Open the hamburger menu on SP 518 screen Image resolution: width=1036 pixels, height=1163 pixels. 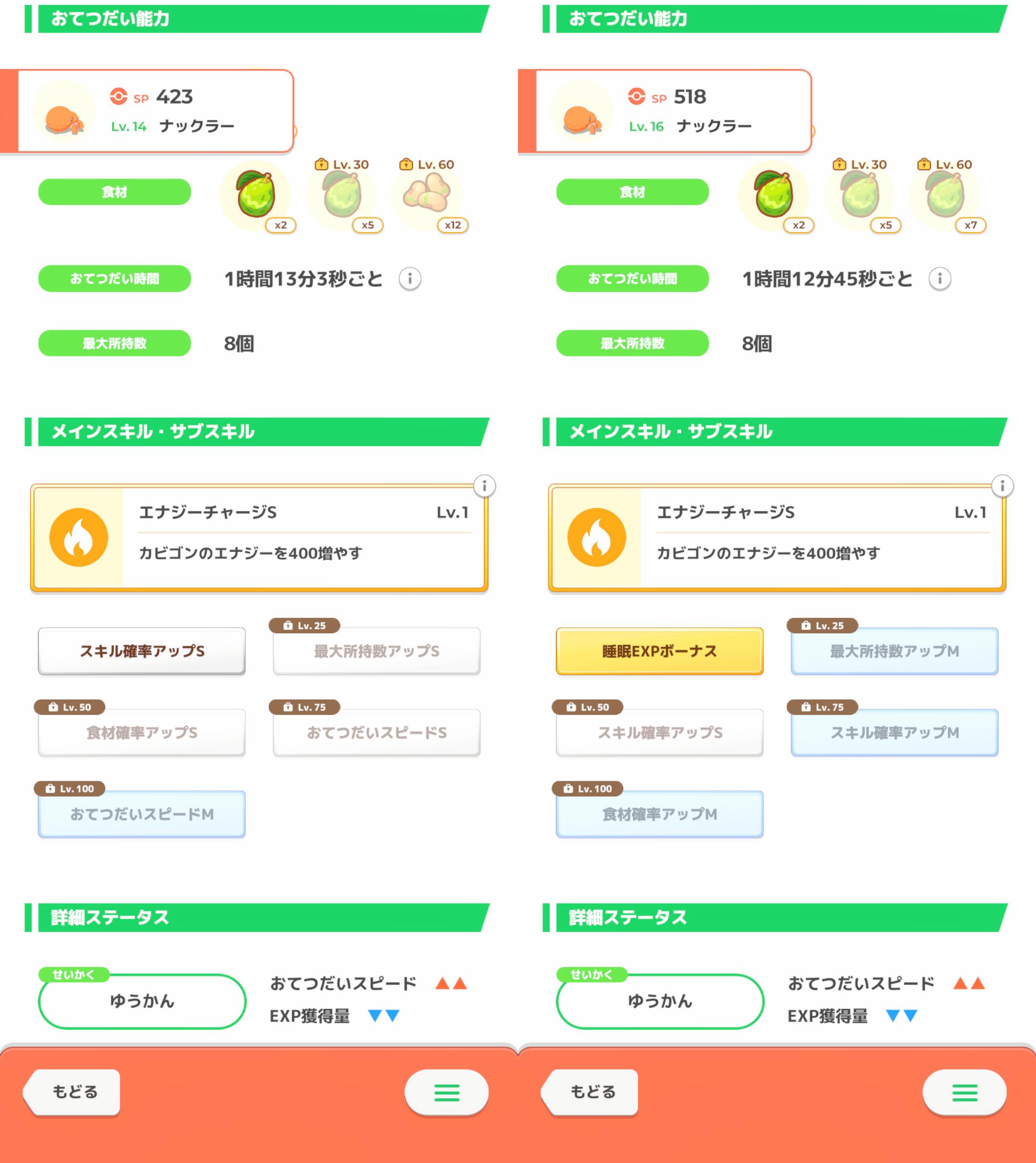pyautogui.click(x=964, y=1092)
